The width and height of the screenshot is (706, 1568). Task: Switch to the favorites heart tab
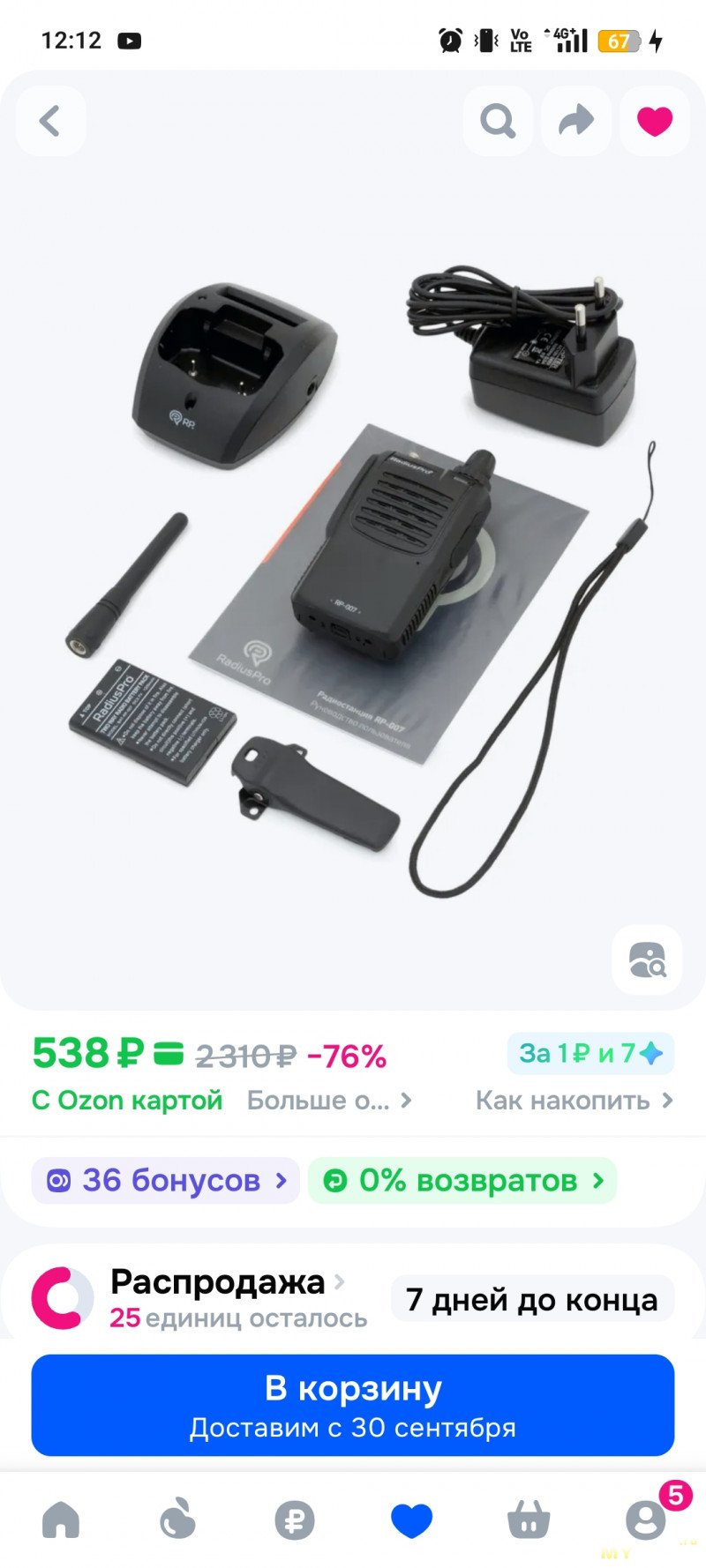click(411, 1519)
